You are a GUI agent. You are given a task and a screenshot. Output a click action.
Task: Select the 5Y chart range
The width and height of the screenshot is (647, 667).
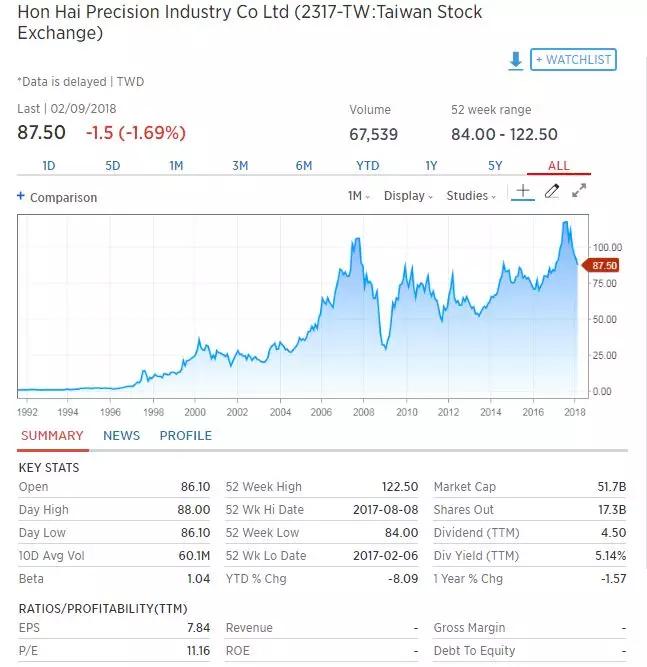(x=495, y=166)
